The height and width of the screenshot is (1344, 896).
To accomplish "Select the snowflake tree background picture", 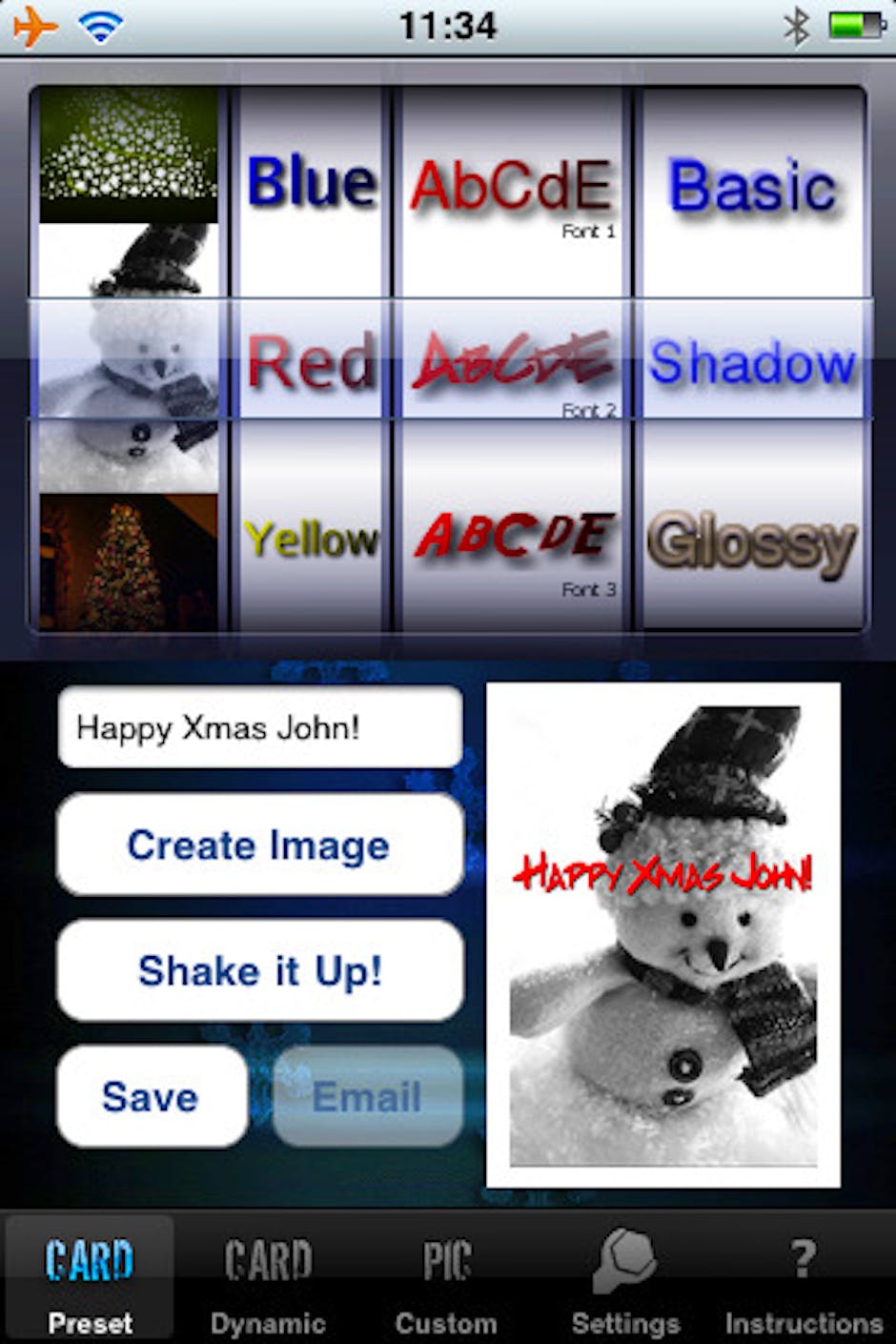I will (x=128, y=154).
